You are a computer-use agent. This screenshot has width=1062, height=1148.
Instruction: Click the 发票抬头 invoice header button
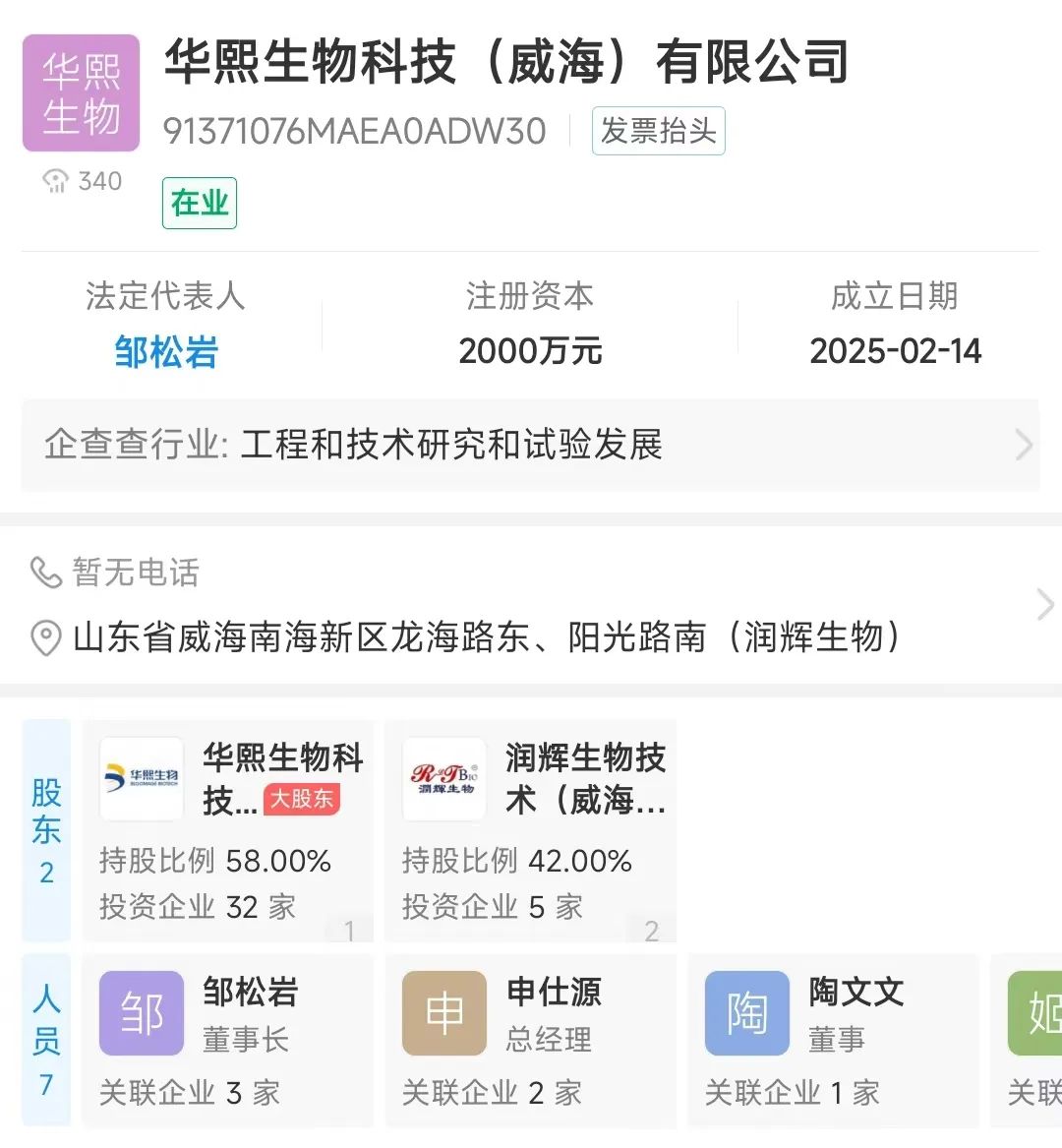point(658,131)
